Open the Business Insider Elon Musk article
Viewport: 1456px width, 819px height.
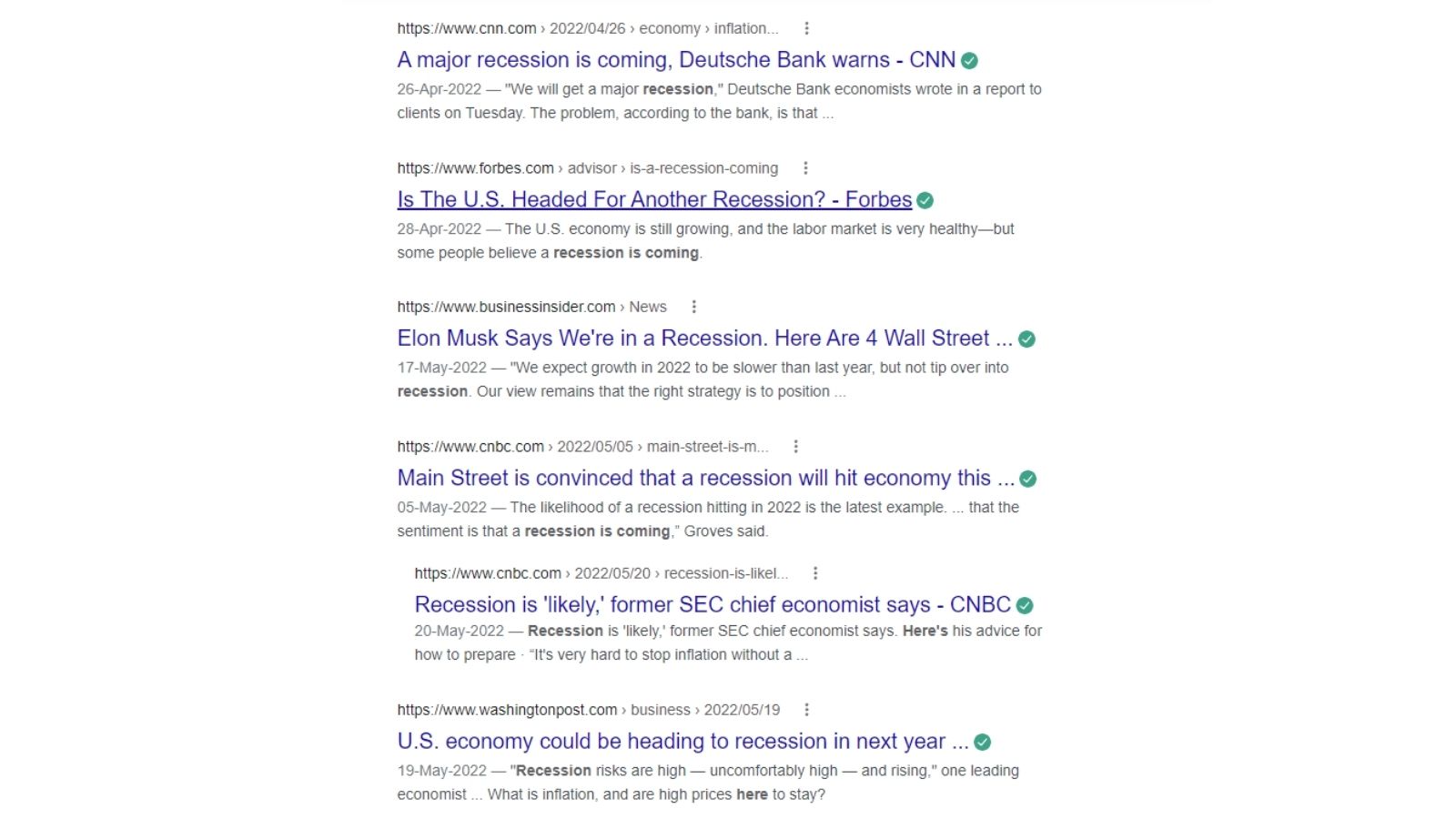coord(703,339)
